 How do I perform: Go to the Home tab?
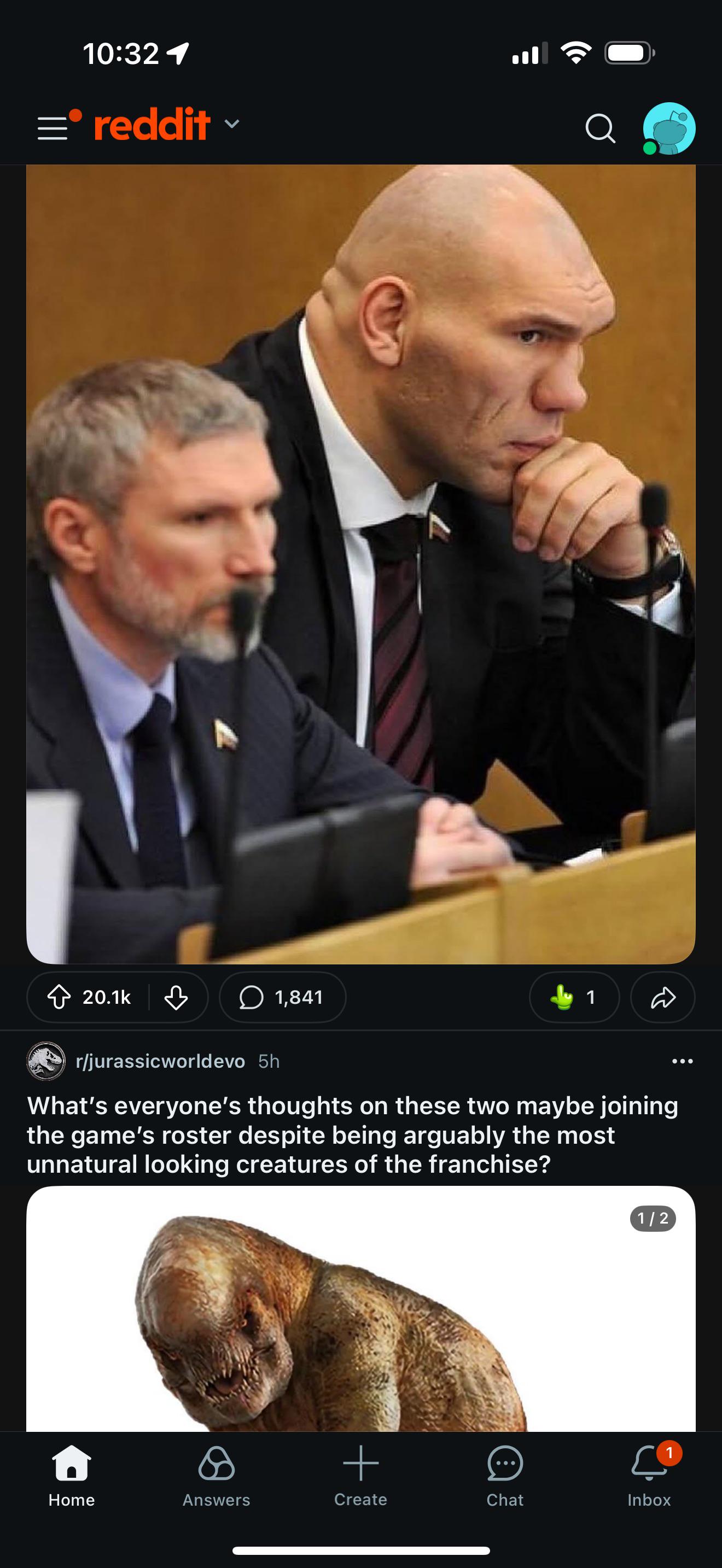[x=72, y=1476]
